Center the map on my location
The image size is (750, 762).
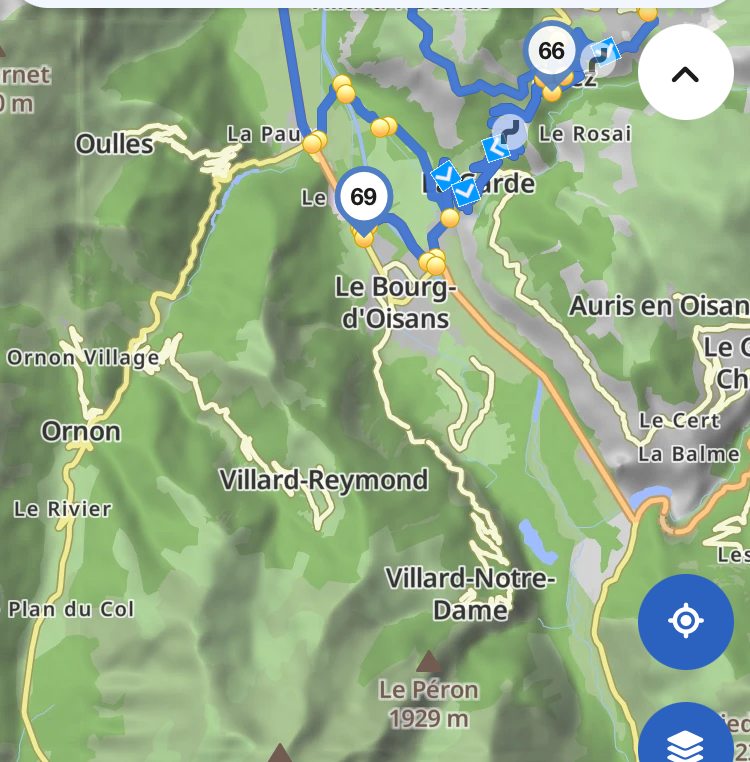pos(685,621)
